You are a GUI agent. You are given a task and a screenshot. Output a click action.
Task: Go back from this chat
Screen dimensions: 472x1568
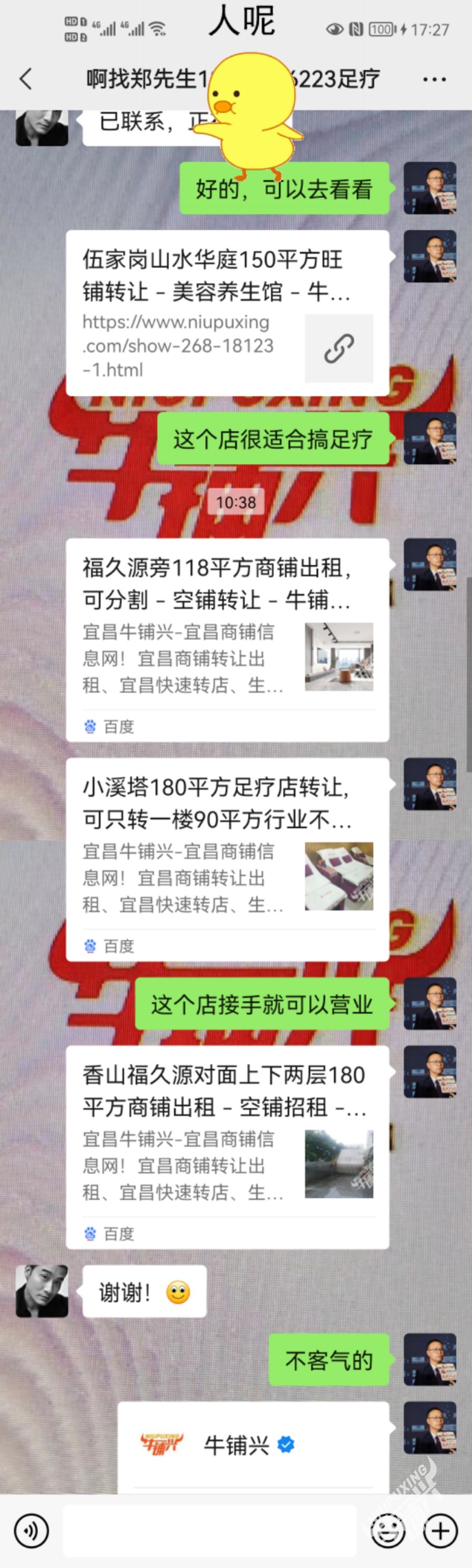pos(25,79)
